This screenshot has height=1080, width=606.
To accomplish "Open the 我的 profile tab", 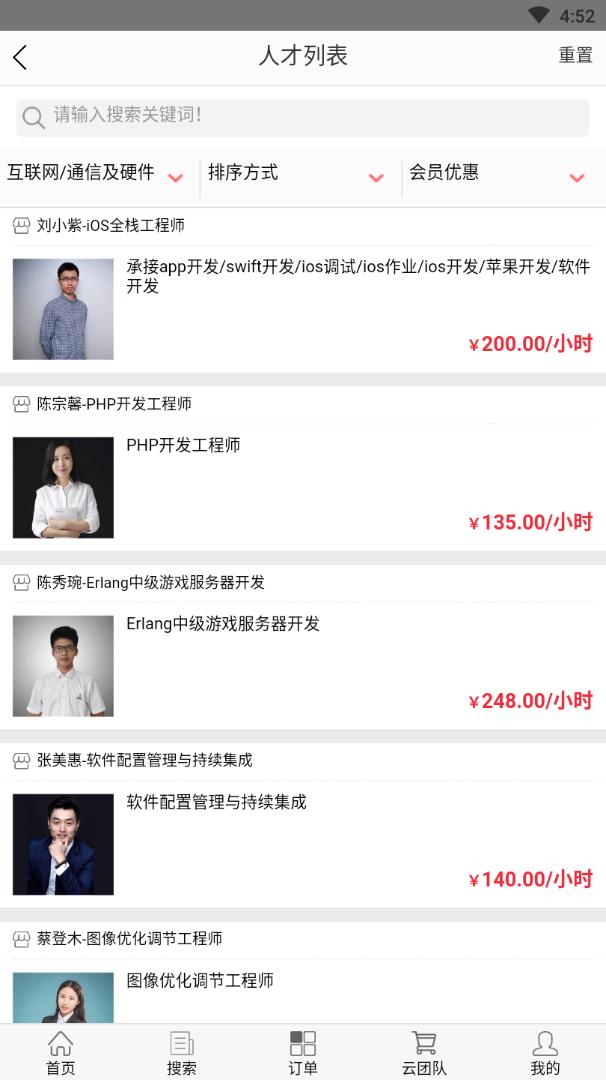I will pyautogui.click(x=545, y=1053).
